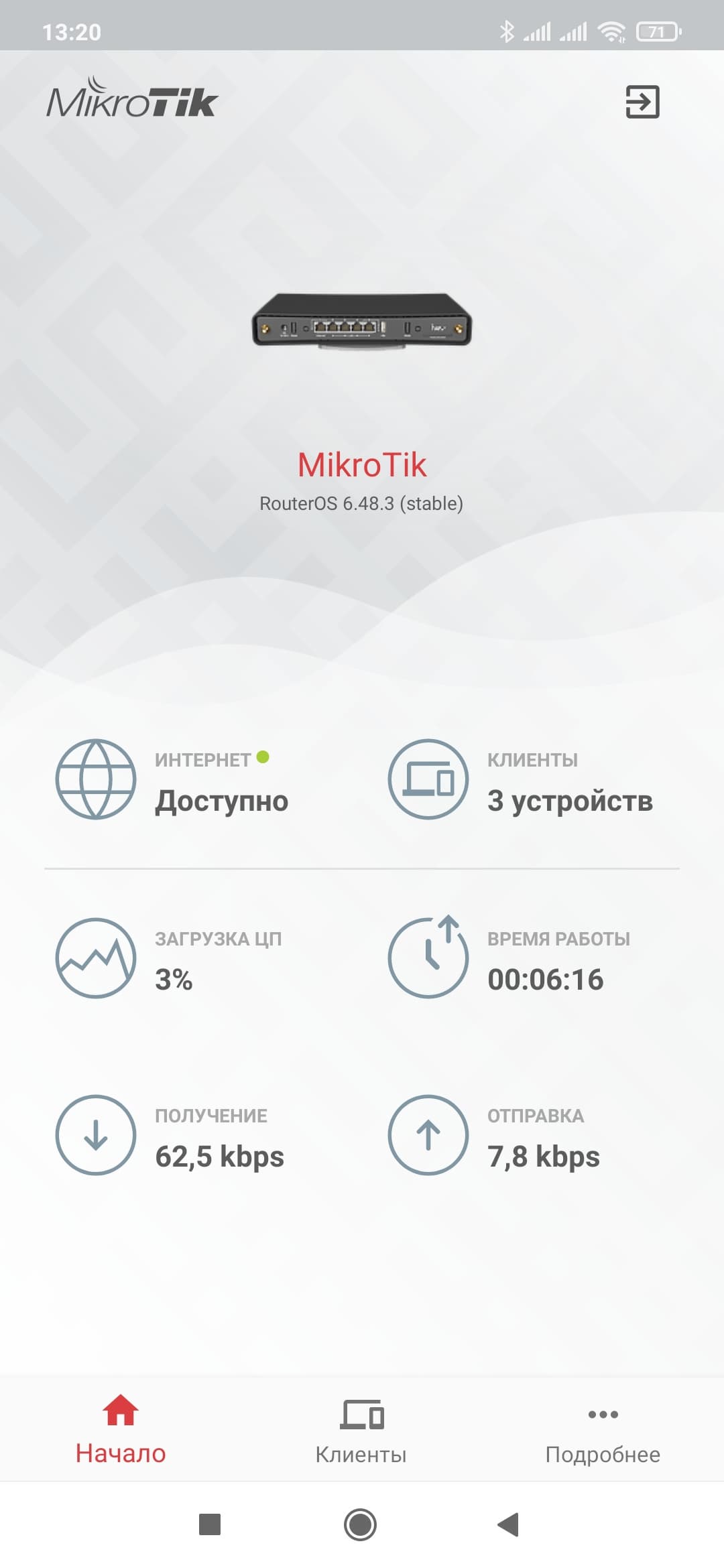
Task: Open the Клиенты 3 устройств tile
Action: [x=520, y=781]
